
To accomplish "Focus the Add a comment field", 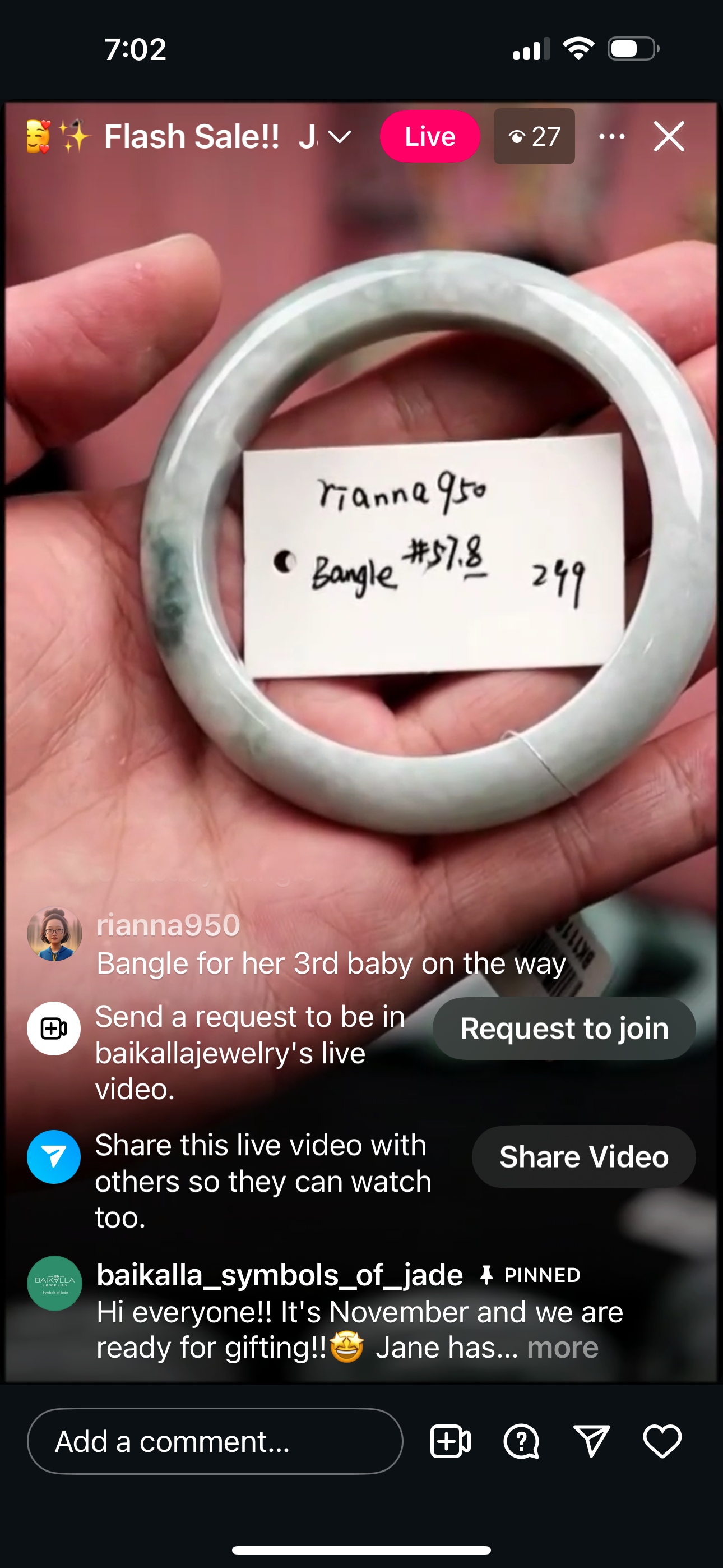I will 215,1441.
